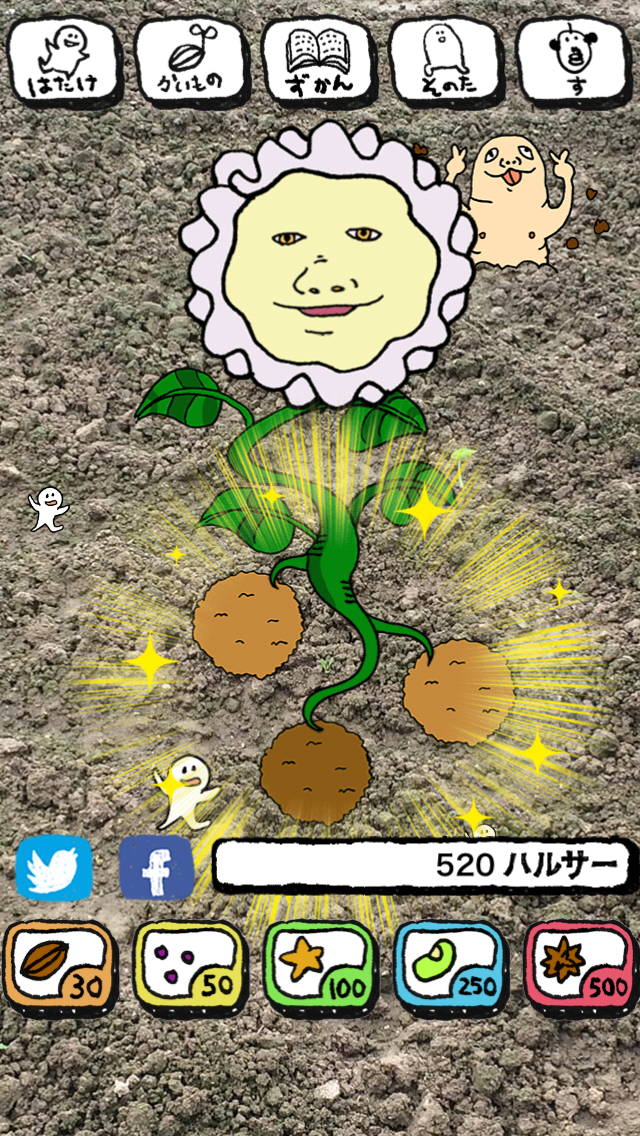This screenshot has height=1136, width=640.
Task: Share on Twitter
Action: pos(54,868)
